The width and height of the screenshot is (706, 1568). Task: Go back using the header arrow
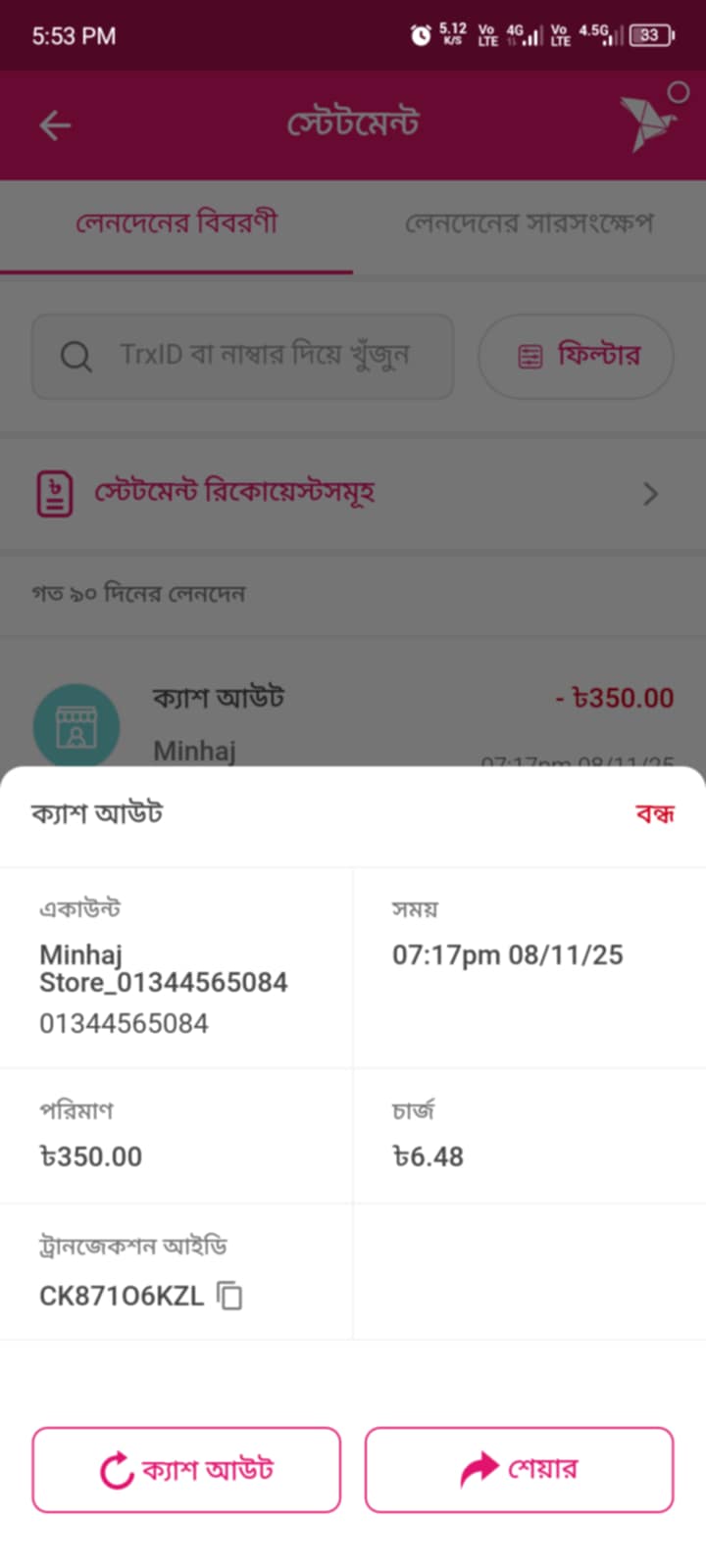55,125
